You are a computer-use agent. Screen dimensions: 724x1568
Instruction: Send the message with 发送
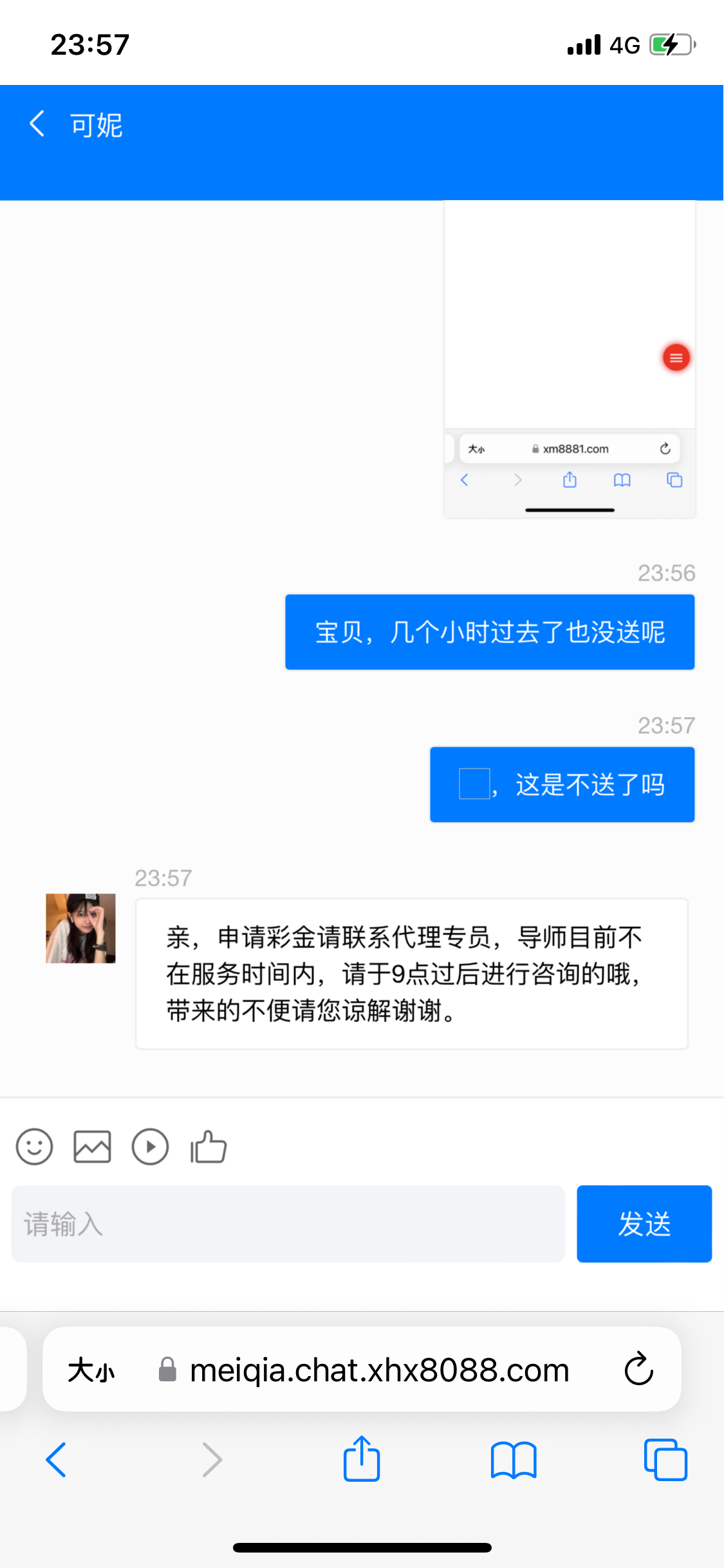point(644,1224)
